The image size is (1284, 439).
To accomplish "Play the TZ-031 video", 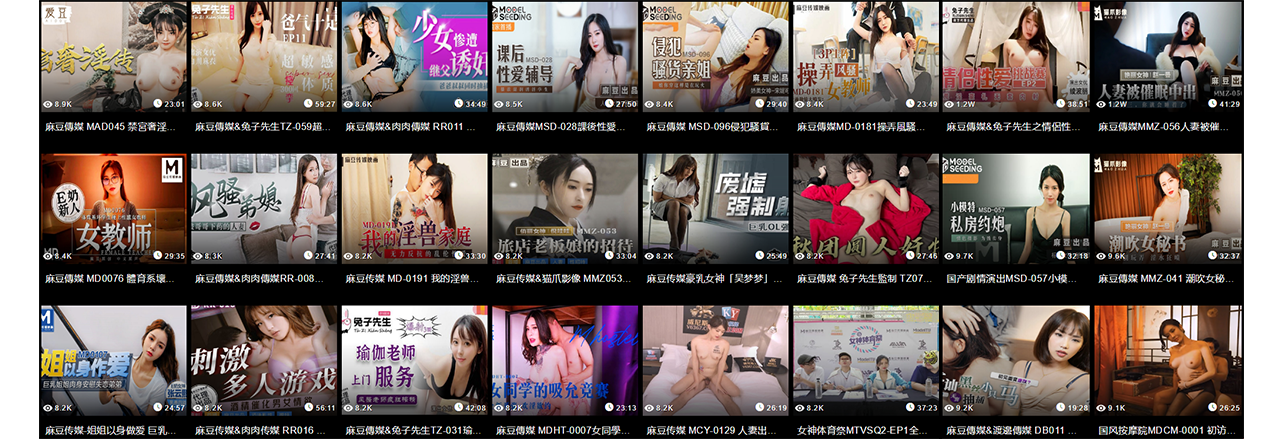I will pyautogui.click(x=414, y=361).
